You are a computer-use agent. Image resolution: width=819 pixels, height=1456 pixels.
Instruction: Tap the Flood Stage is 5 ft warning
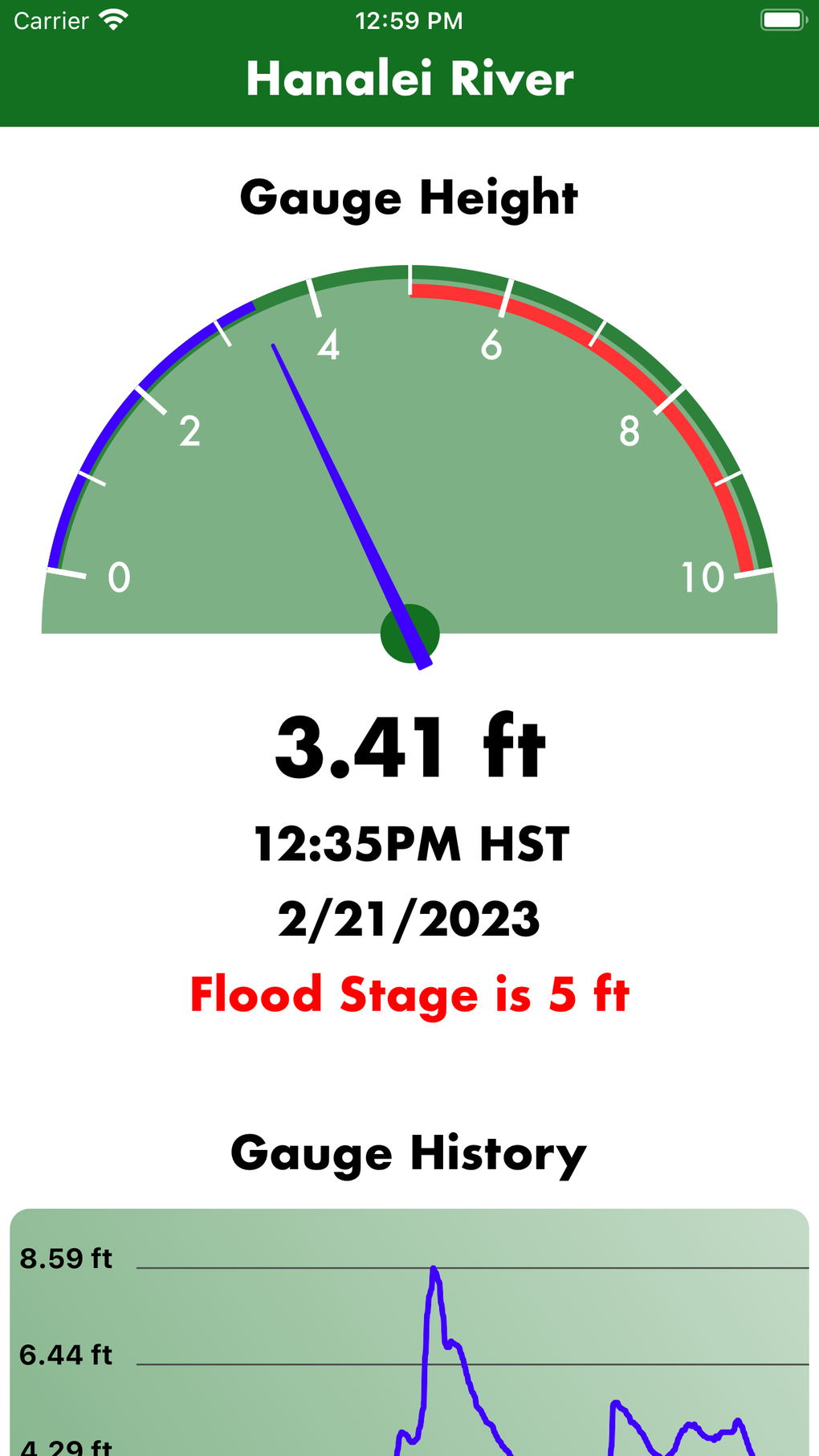(410, 994)
